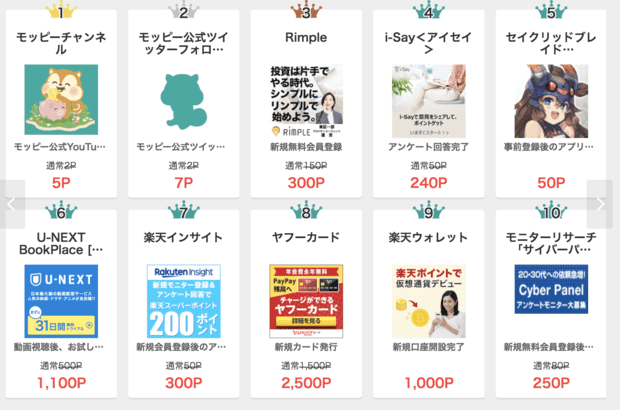Open the モニターリサーチ Cyber Panel card
The width and height of the screenshot is (620, 410).
[551, 305]
